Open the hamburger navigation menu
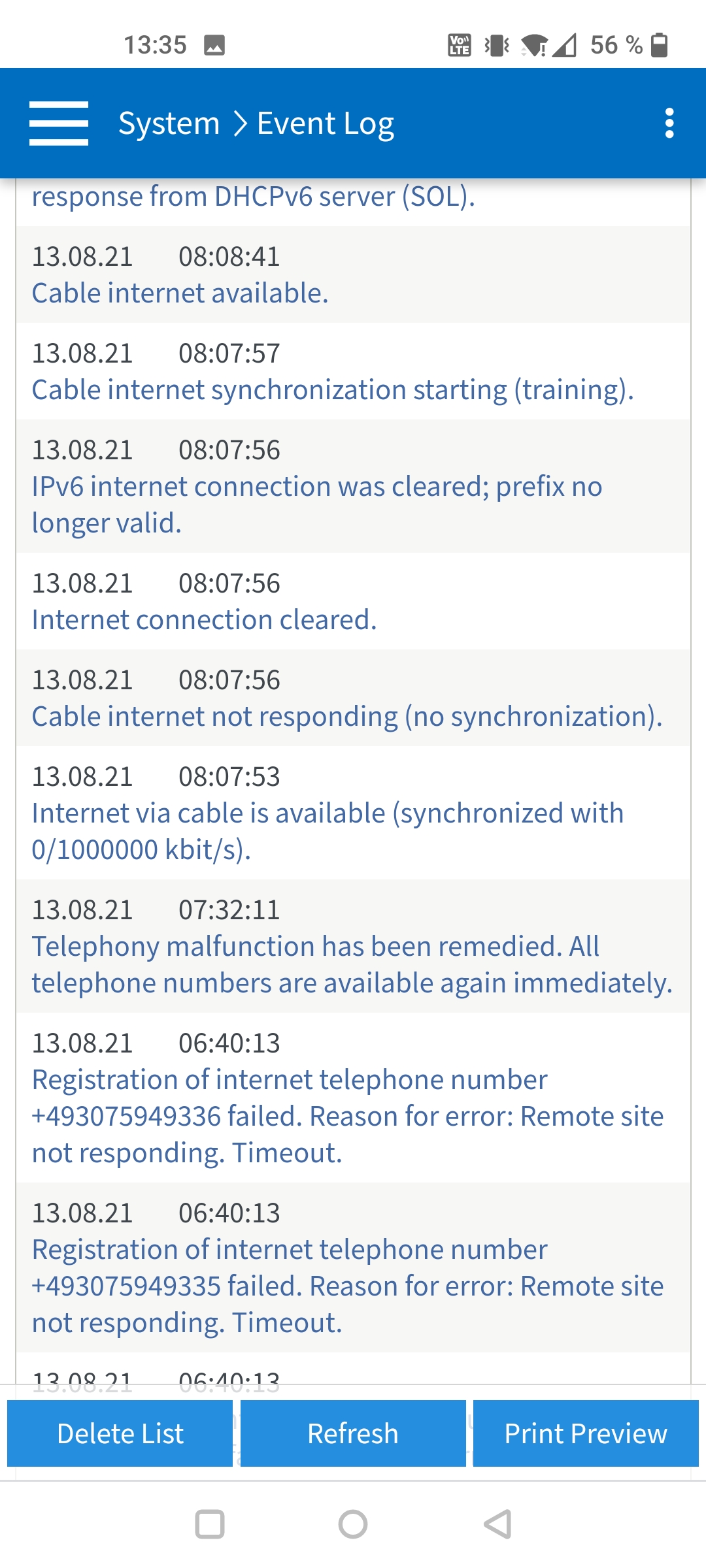 click(59, 123)
